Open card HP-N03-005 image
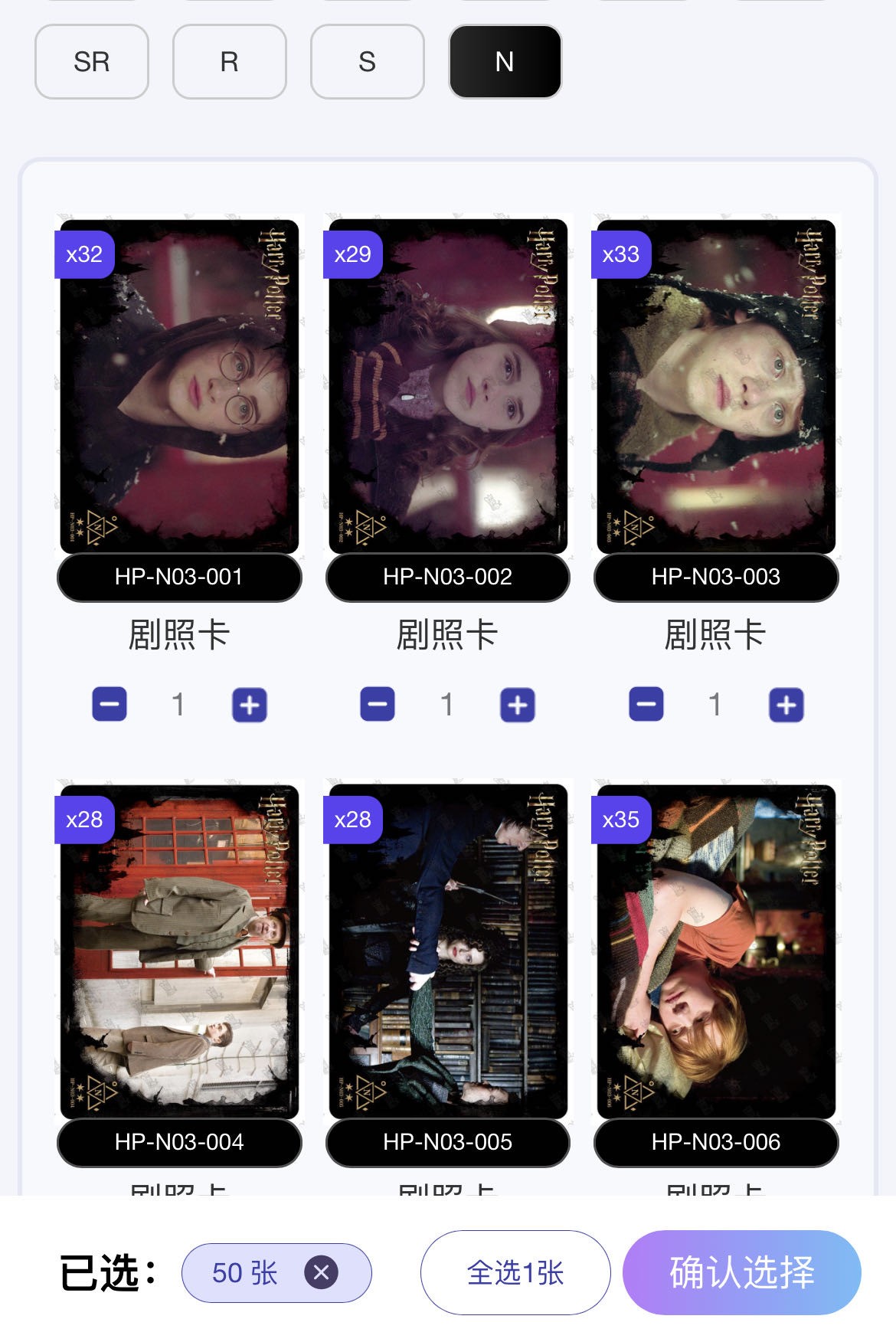 tap(448, 951)
